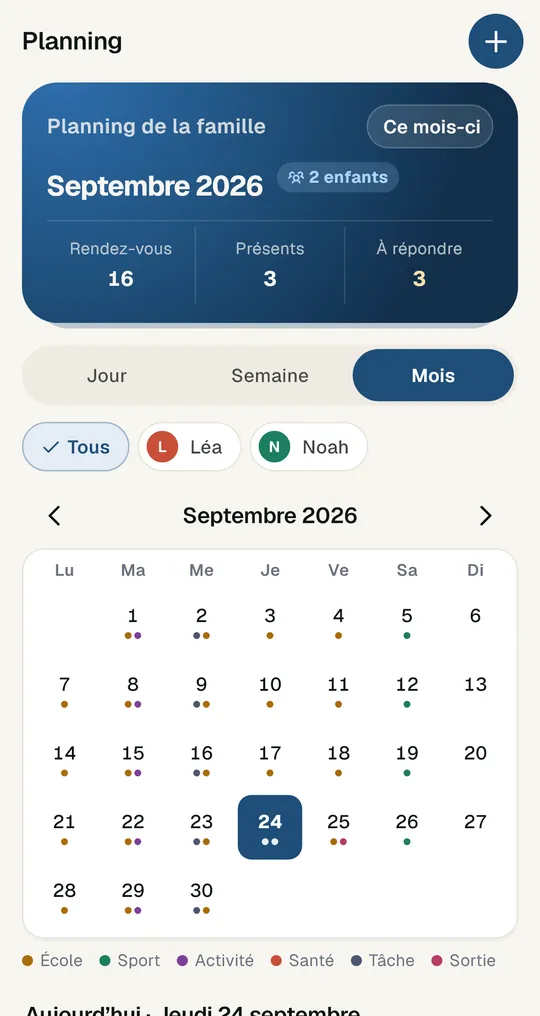This screenshot has width=540, height=1016.
Task: Switch to the Jour view
Action: coord(107,375)
